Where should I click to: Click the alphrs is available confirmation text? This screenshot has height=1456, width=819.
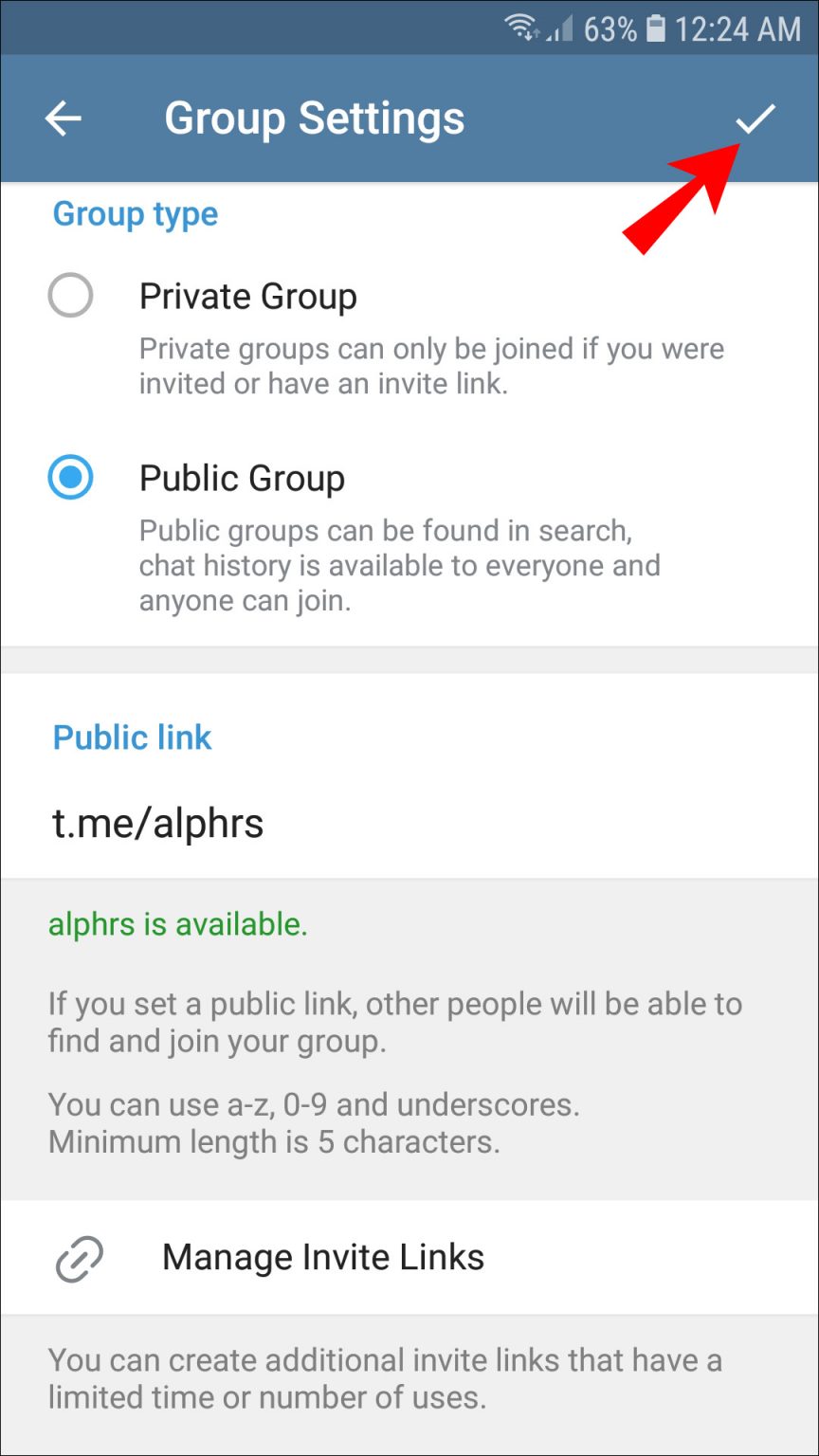(x=177, y=924)
